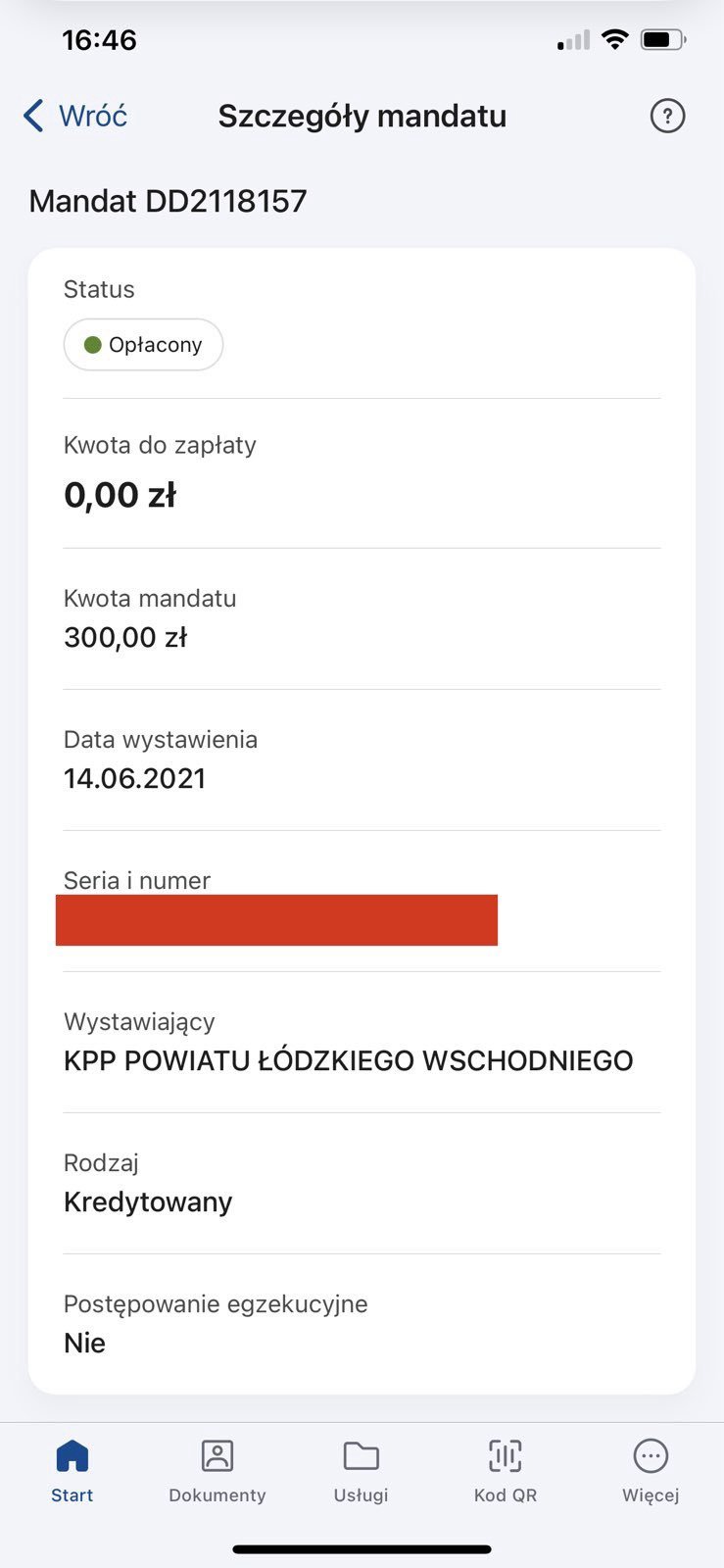Switch to the Usługi tab
This screenshot has width=724, height=1568.
362,1471
